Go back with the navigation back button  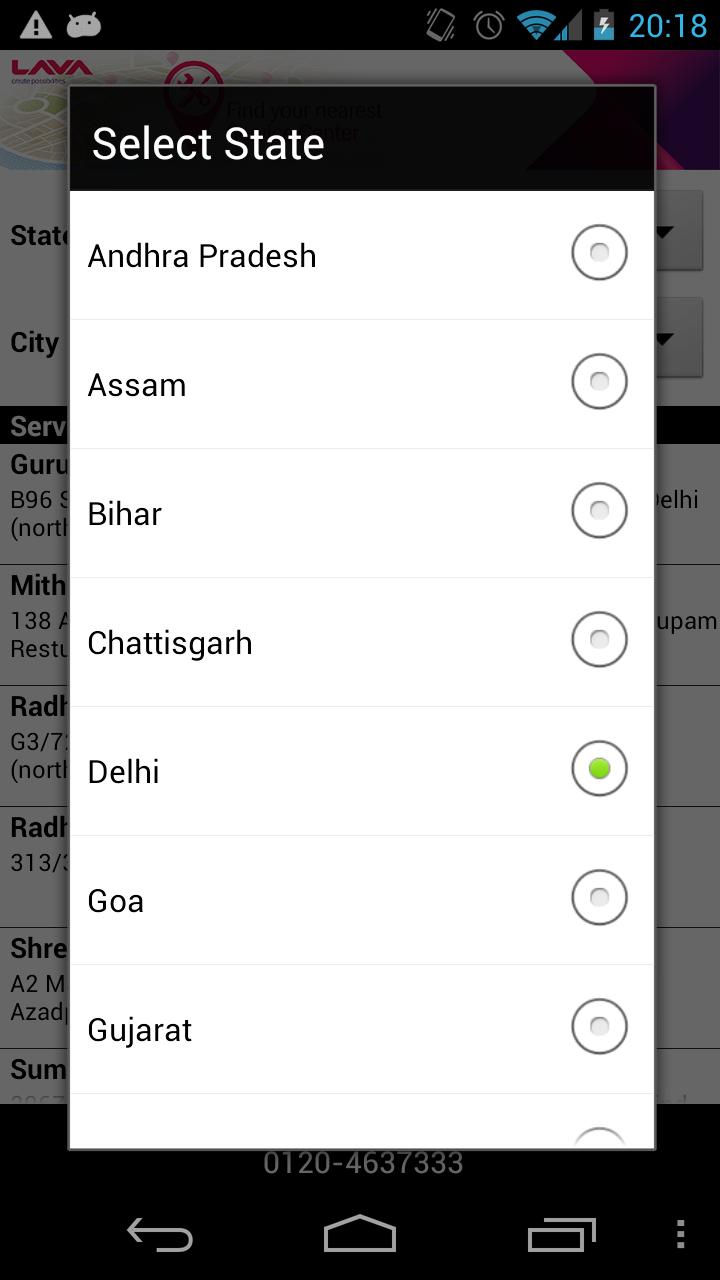[160, 1235]
